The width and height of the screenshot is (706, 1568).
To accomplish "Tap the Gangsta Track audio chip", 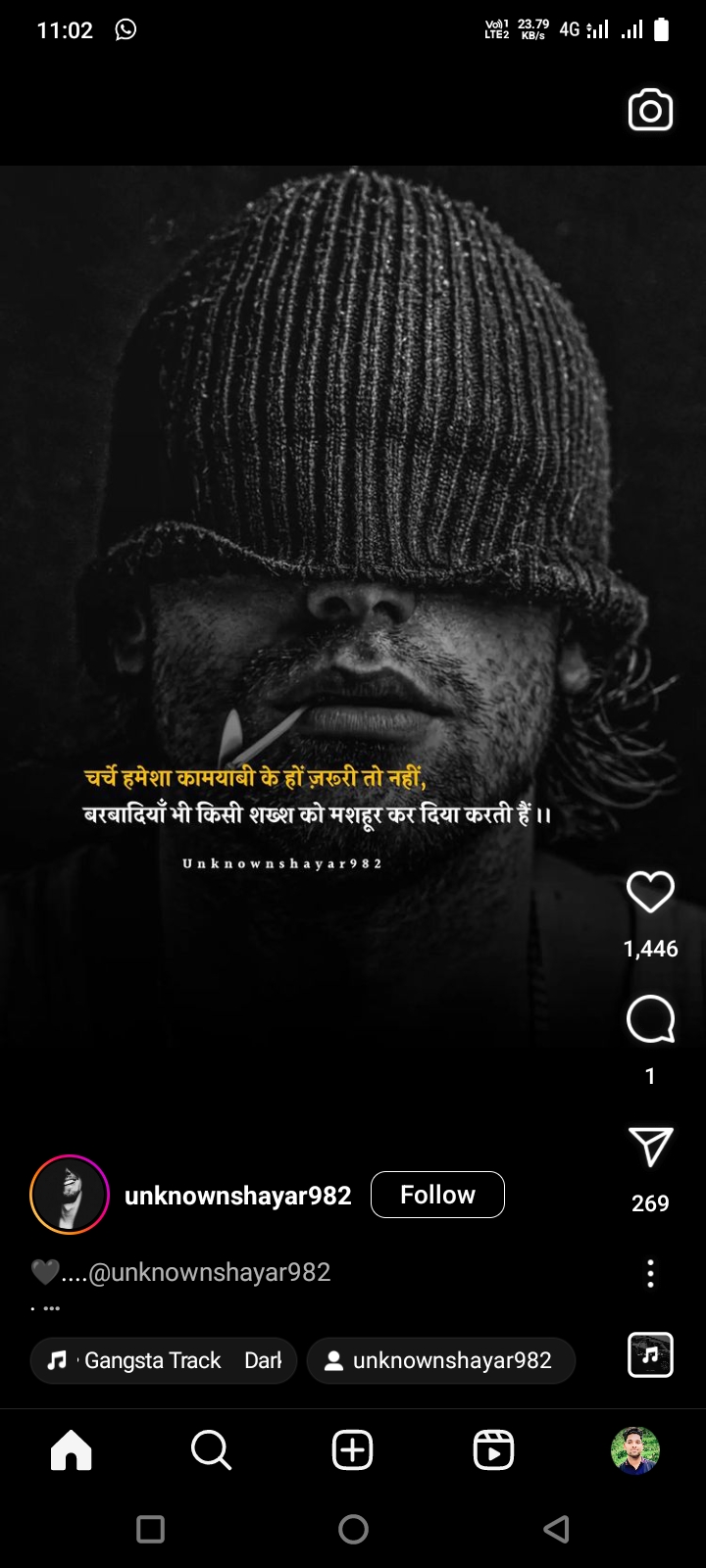I will (164, 1360).
